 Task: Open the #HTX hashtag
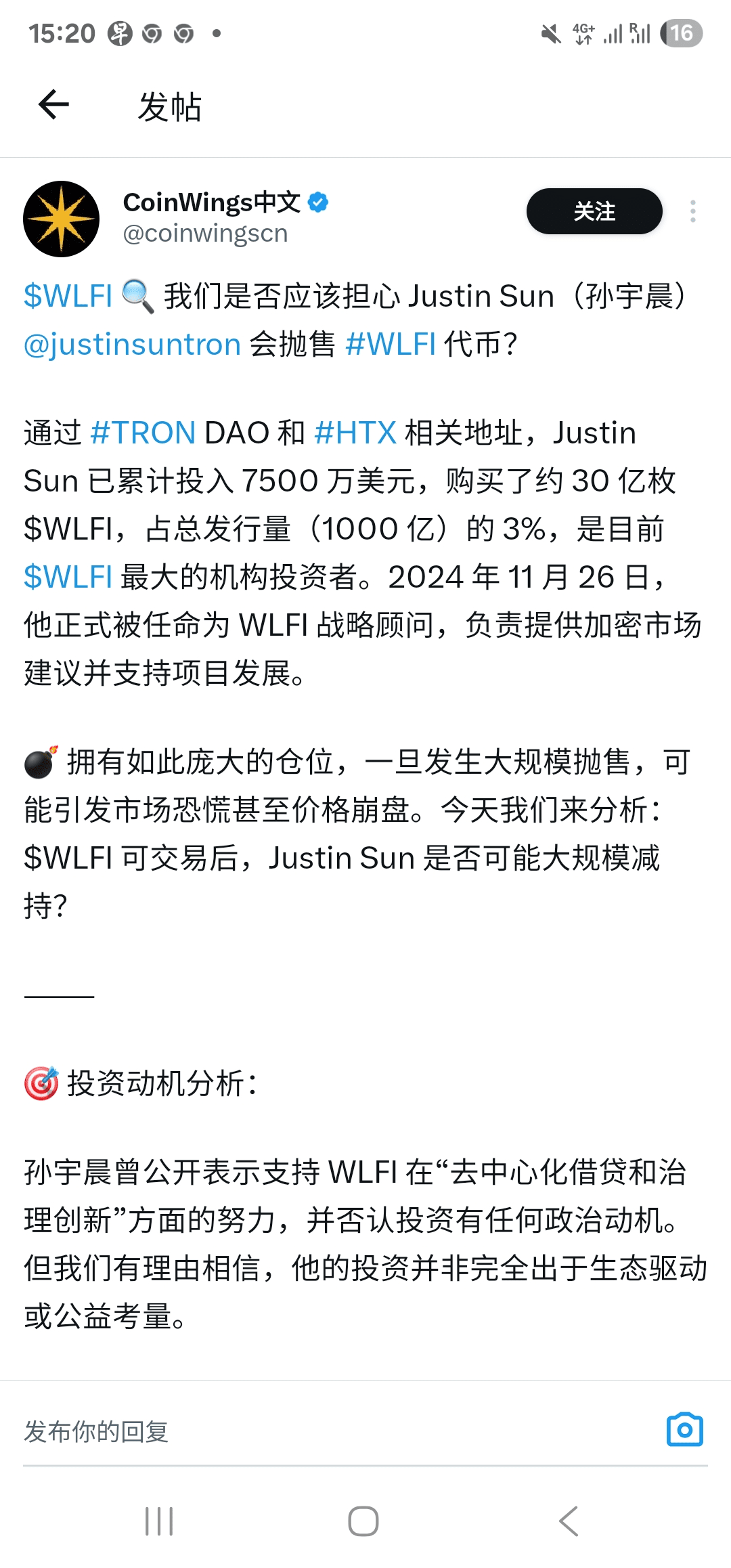(x=355, y=433)
